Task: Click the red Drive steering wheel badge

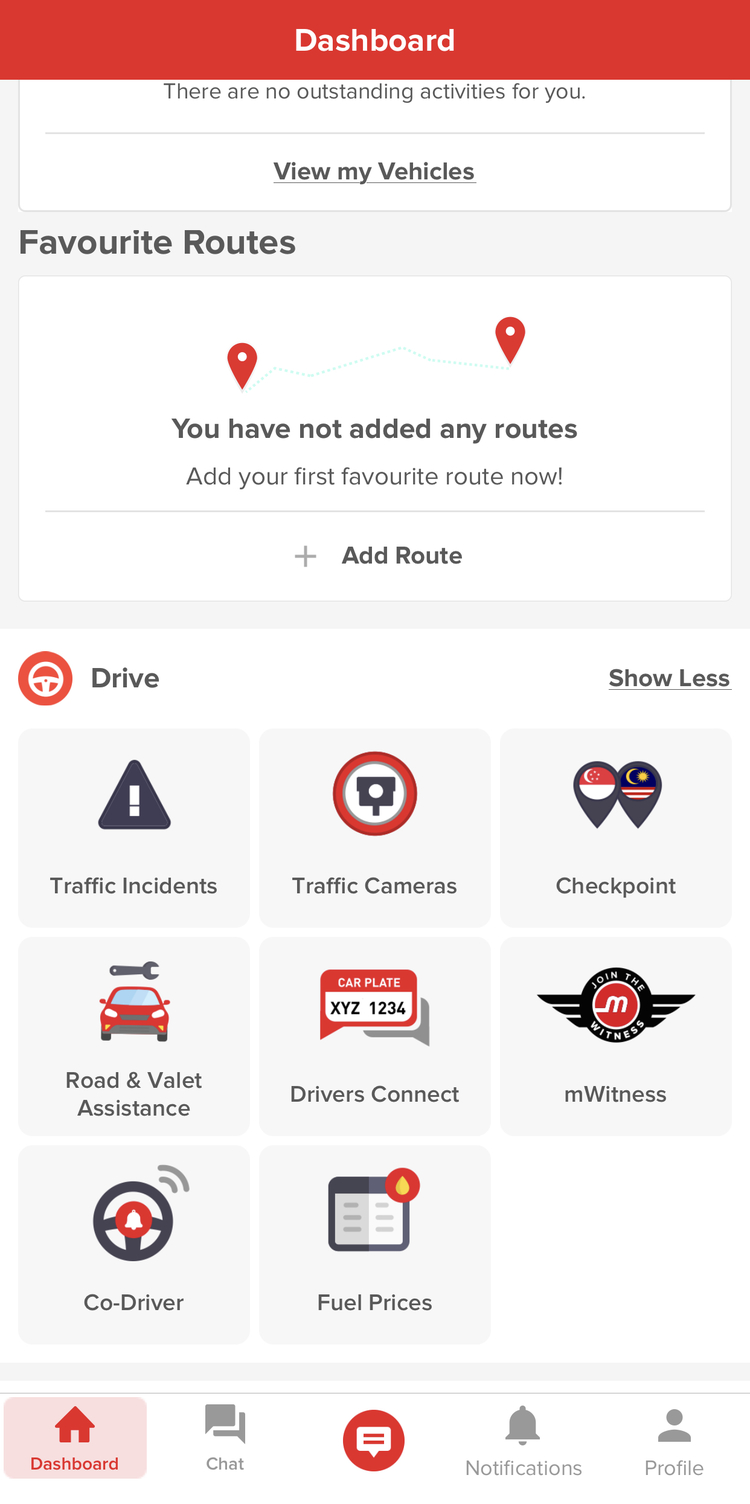Action: 45,678
